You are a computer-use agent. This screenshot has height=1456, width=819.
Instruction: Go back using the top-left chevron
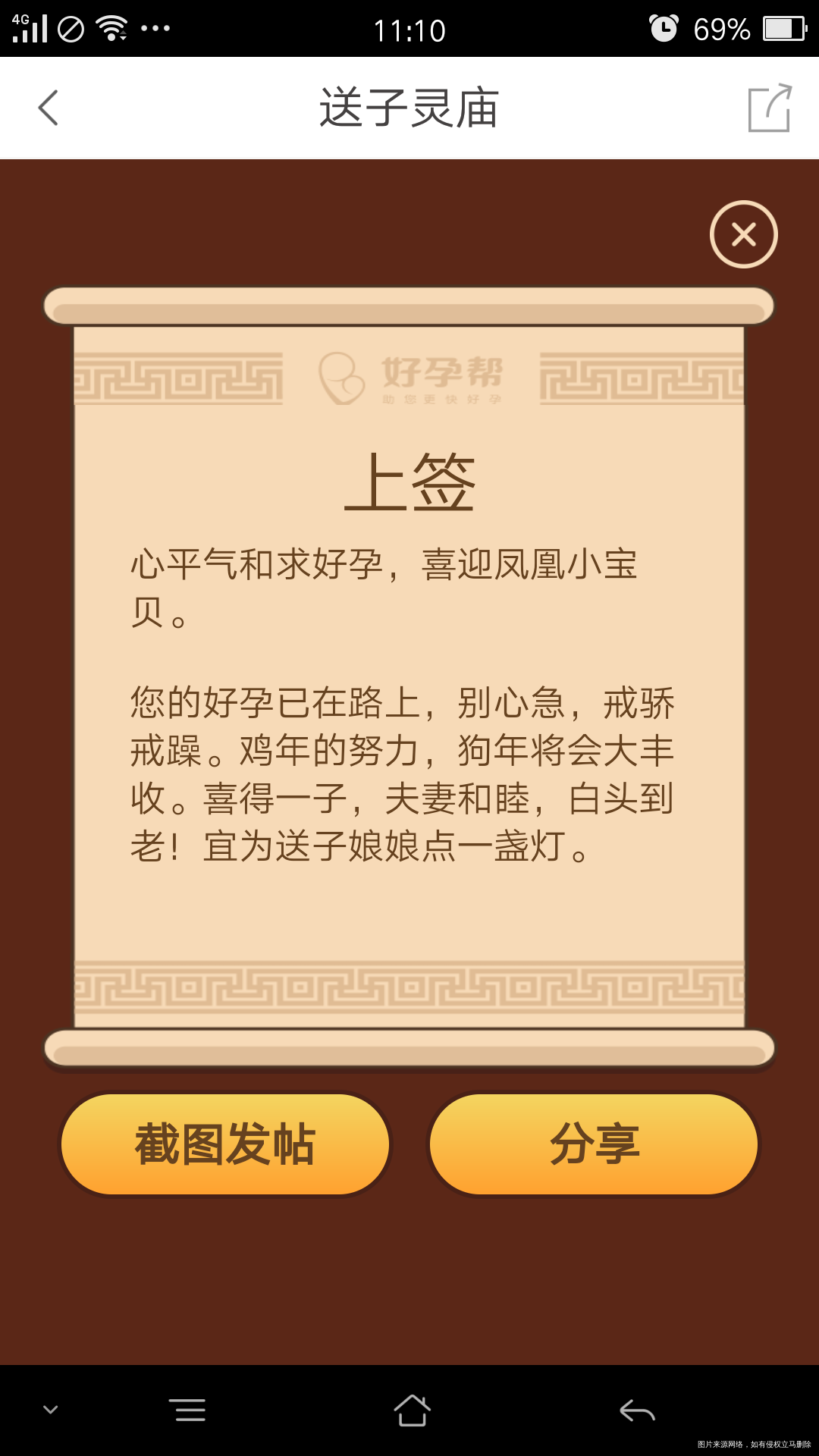[x=49, y=108]
